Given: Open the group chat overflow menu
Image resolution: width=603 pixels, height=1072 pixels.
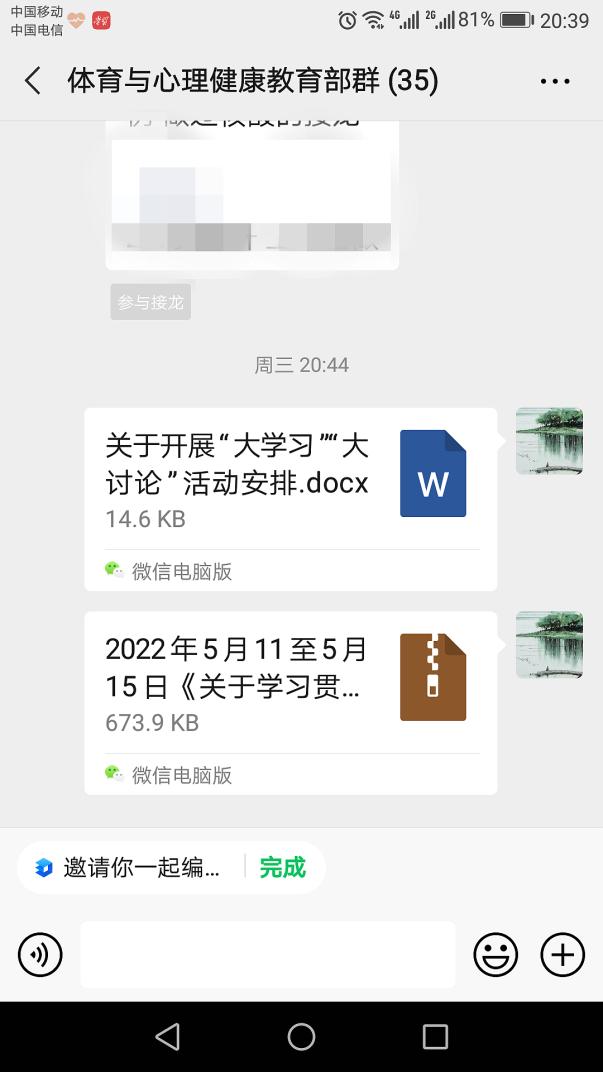Looking at the screenshot, I should click(554, 82).
